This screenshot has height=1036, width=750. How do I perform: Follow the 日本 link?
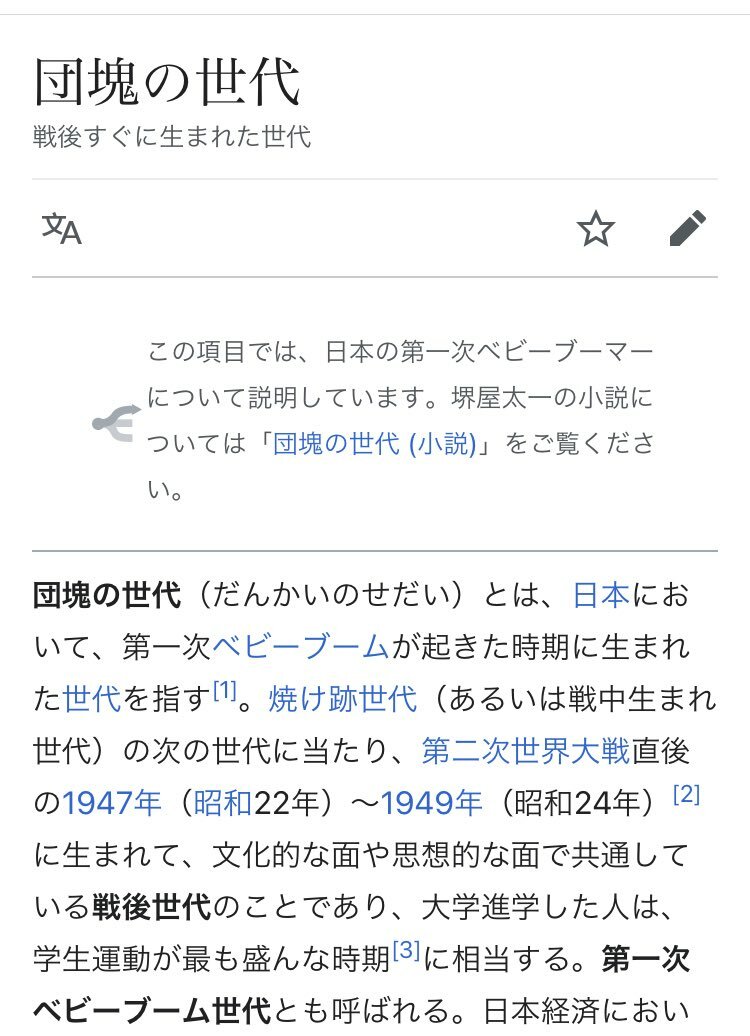tap(601, 595)
